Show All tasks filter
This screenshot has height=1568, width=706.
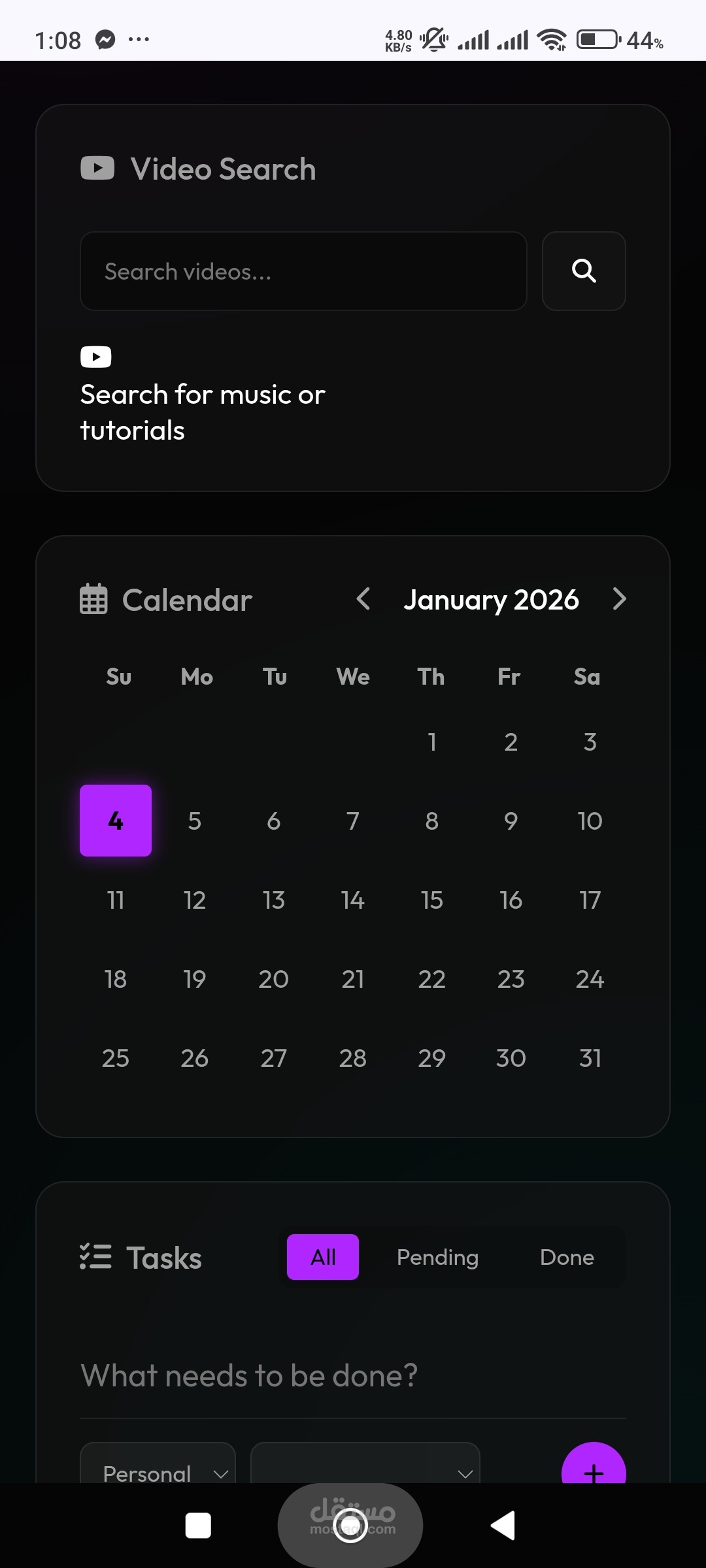[x=323, y=1257]
